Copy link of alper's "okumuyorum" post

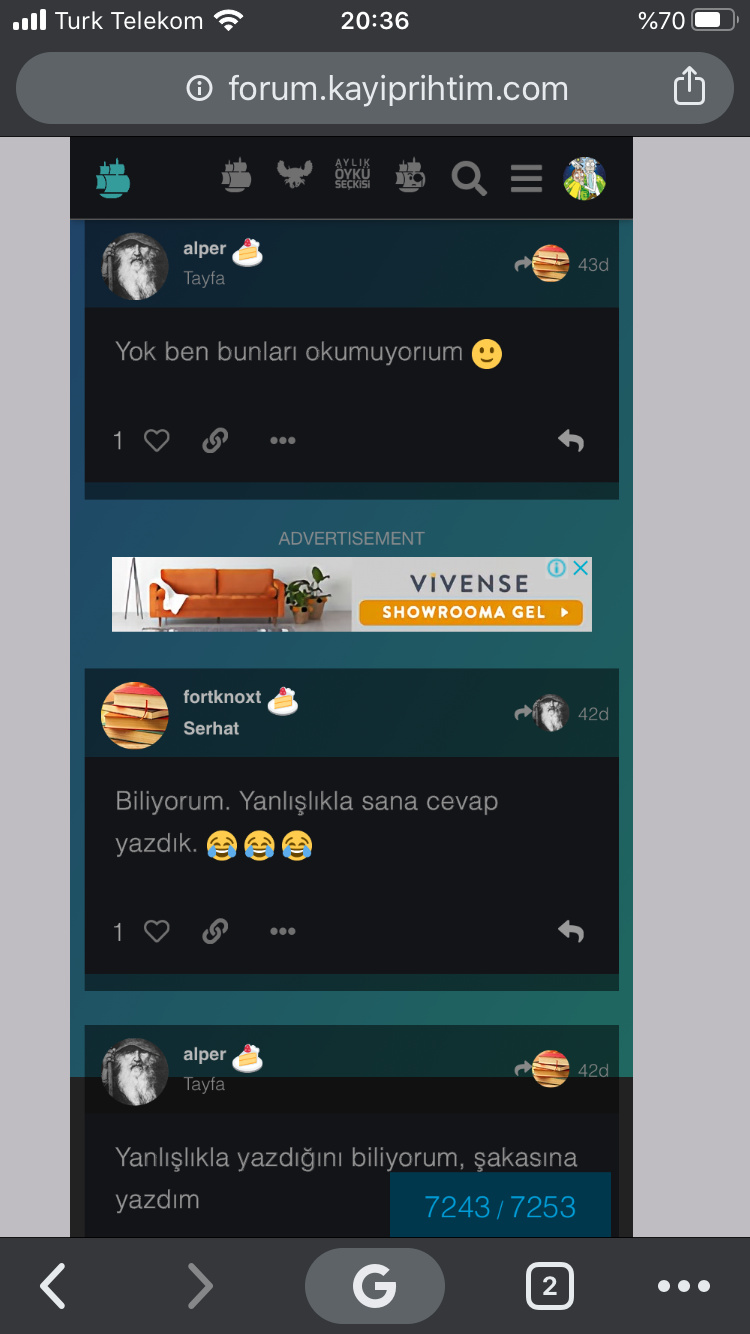point(215,440)
